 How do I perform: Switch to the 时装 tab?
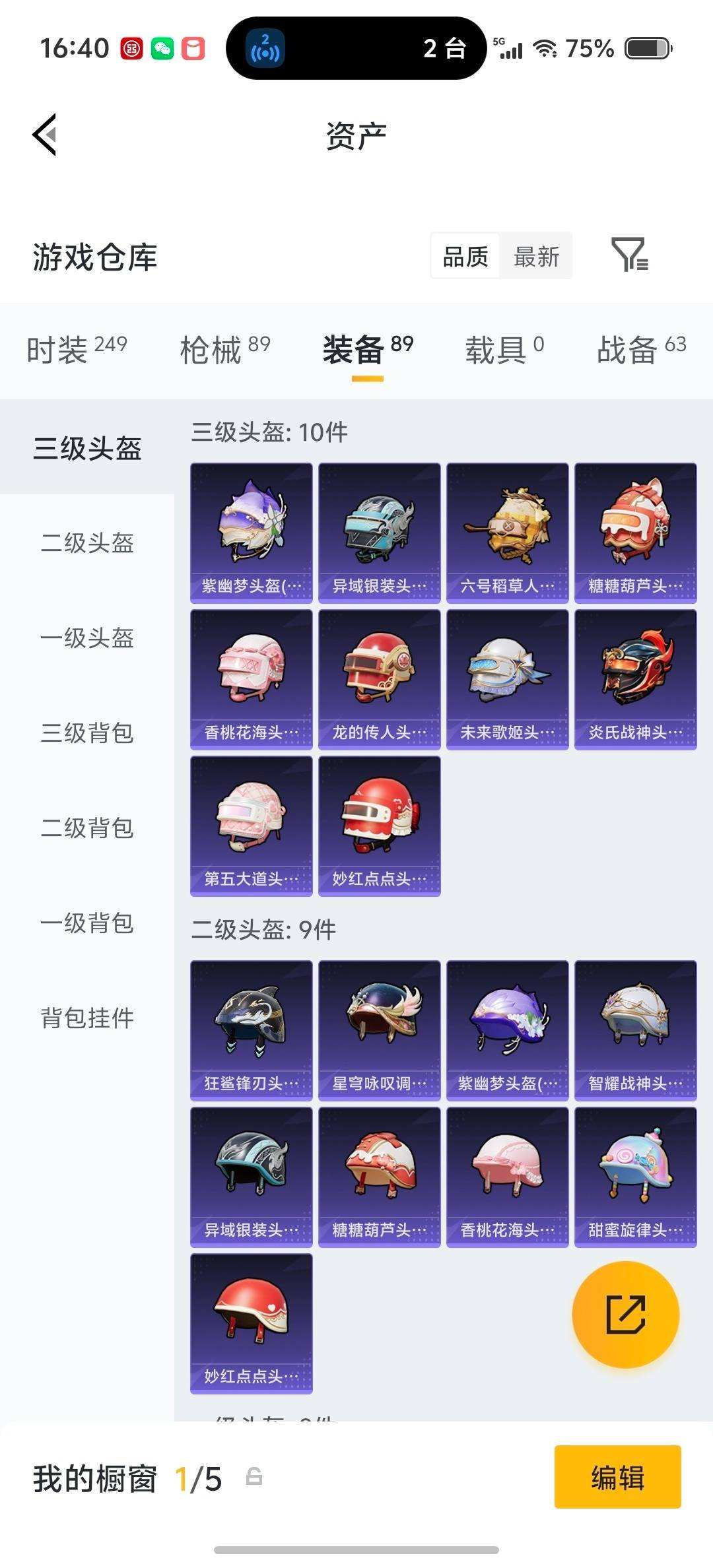[77, 348]
